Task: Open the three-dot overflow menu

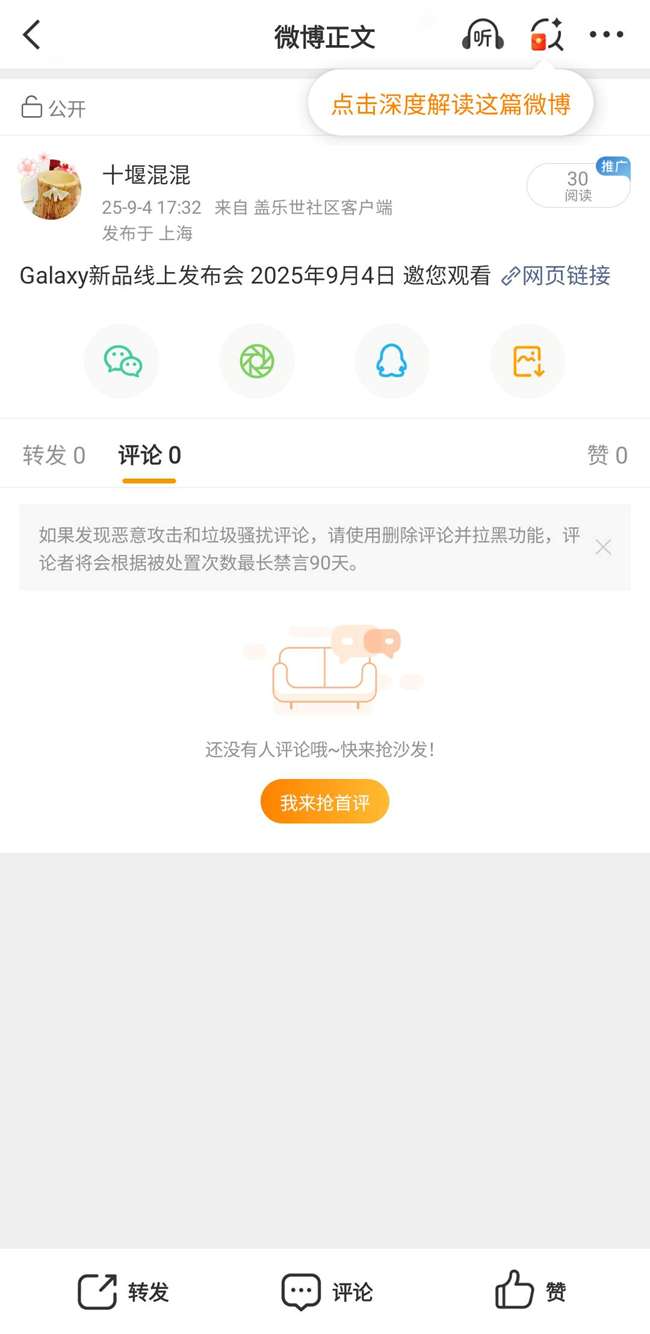Action: [x=606, y=36]
